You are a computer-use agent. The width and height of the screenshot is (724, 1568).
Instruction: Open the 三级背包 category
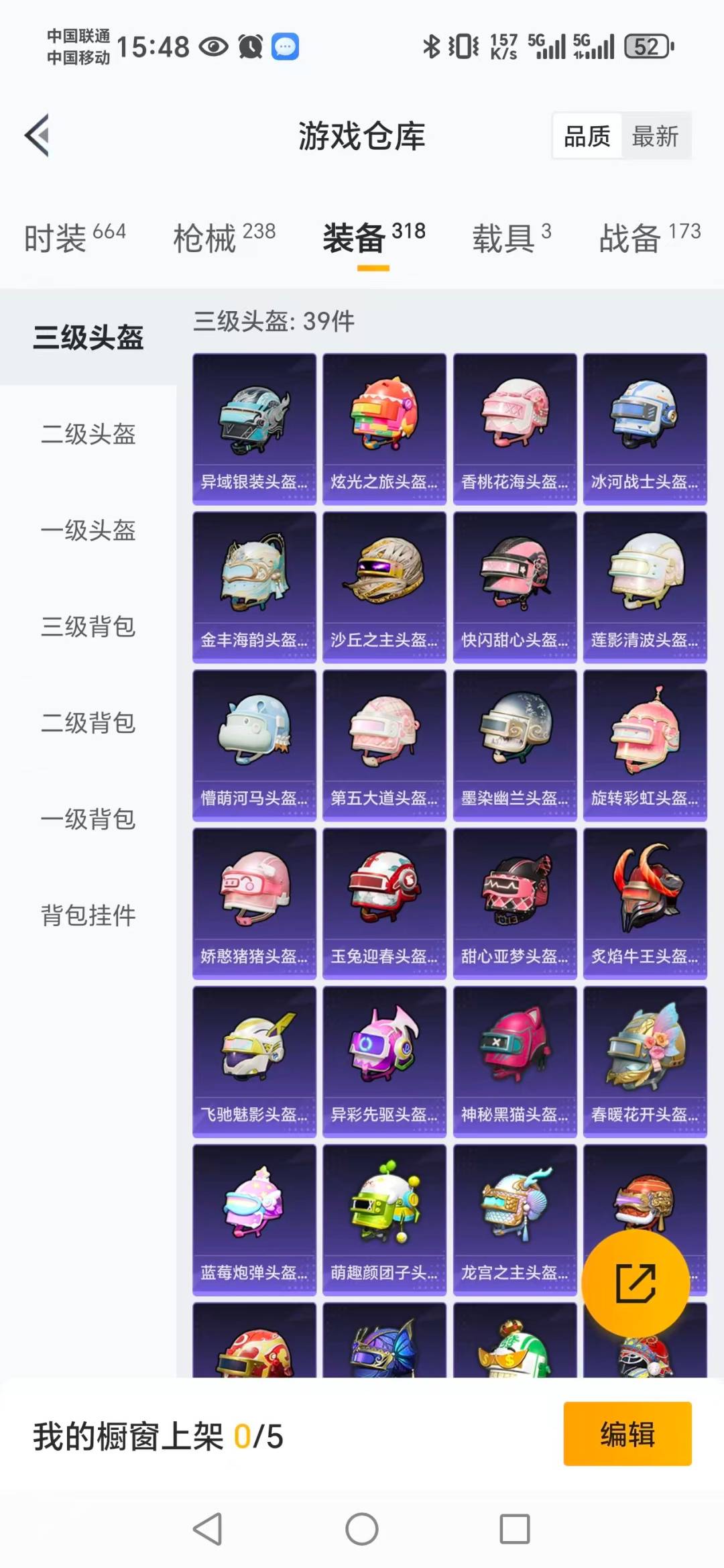88,626
